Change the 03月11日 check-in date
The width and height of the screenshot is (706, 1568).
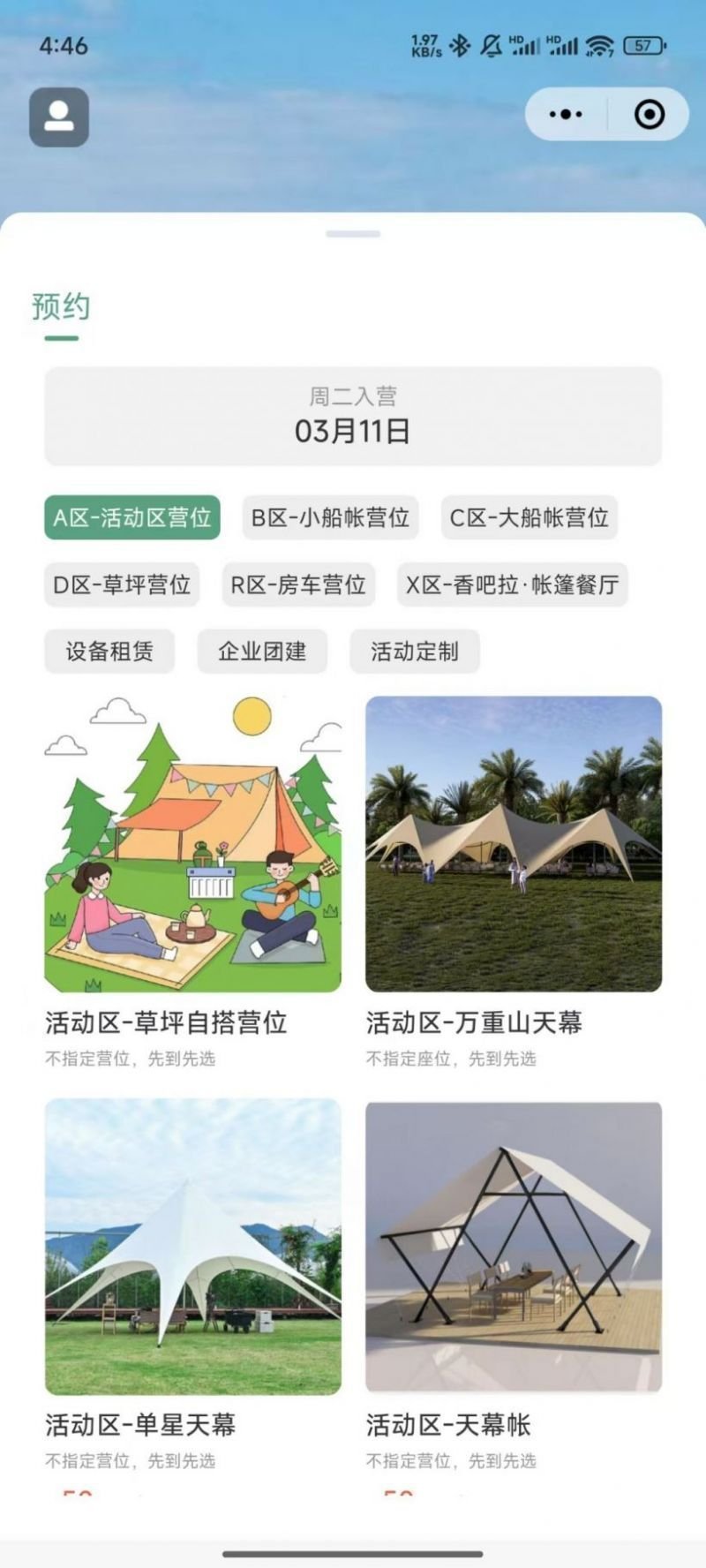(x=353, y=416)
